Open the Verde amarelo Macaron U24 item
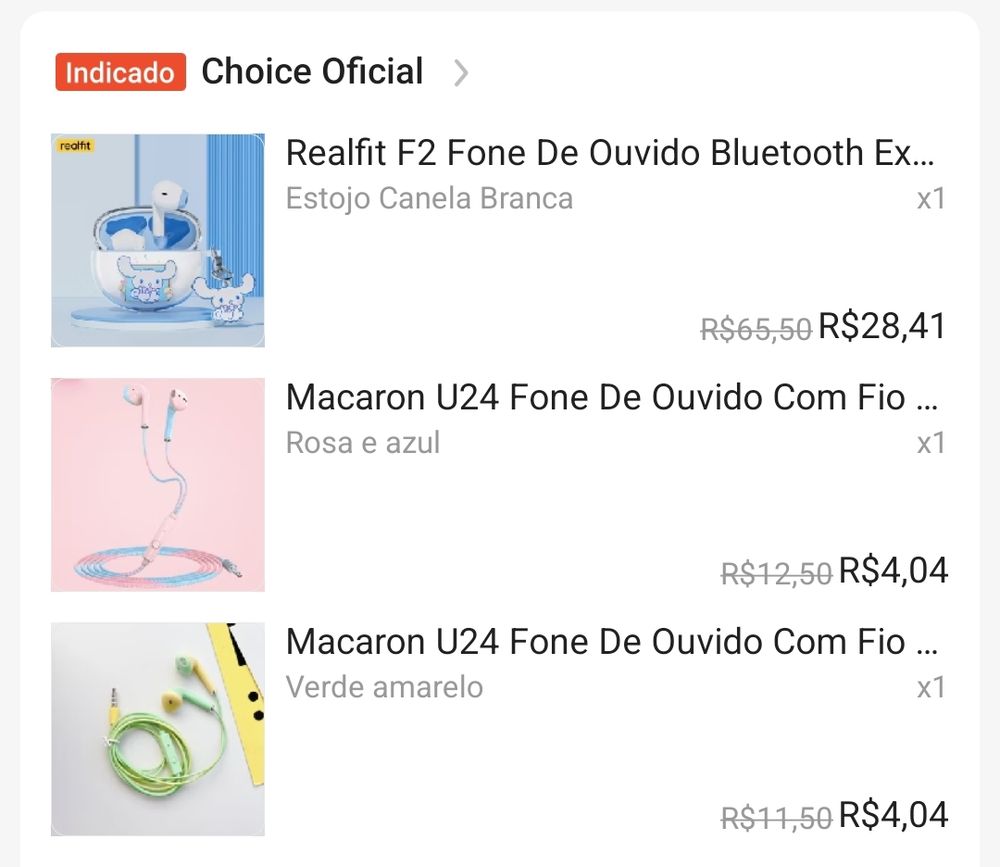 pyautogui.click(x=610, y=642)
